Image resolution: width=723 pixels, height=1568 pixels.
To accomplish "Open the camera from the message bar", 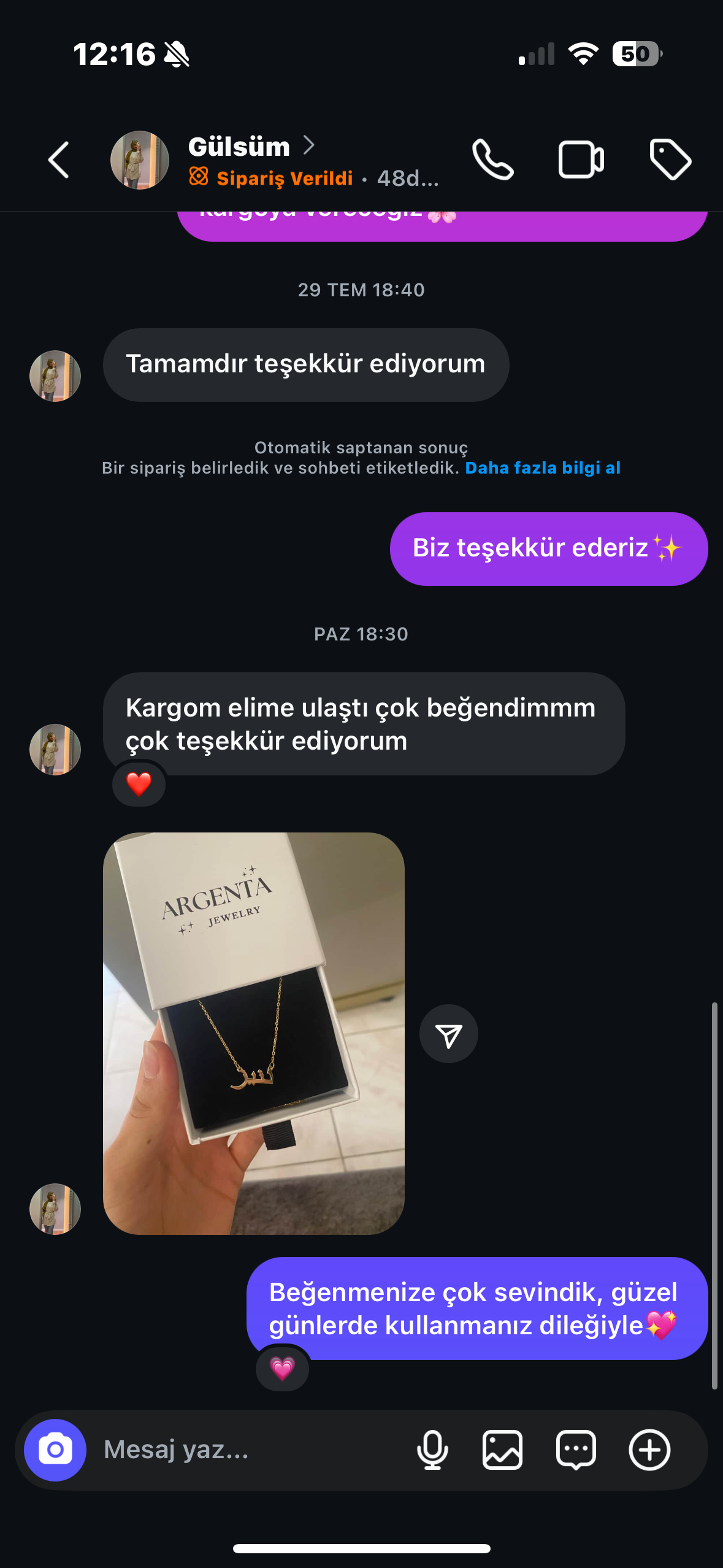I will (55, 1450).
